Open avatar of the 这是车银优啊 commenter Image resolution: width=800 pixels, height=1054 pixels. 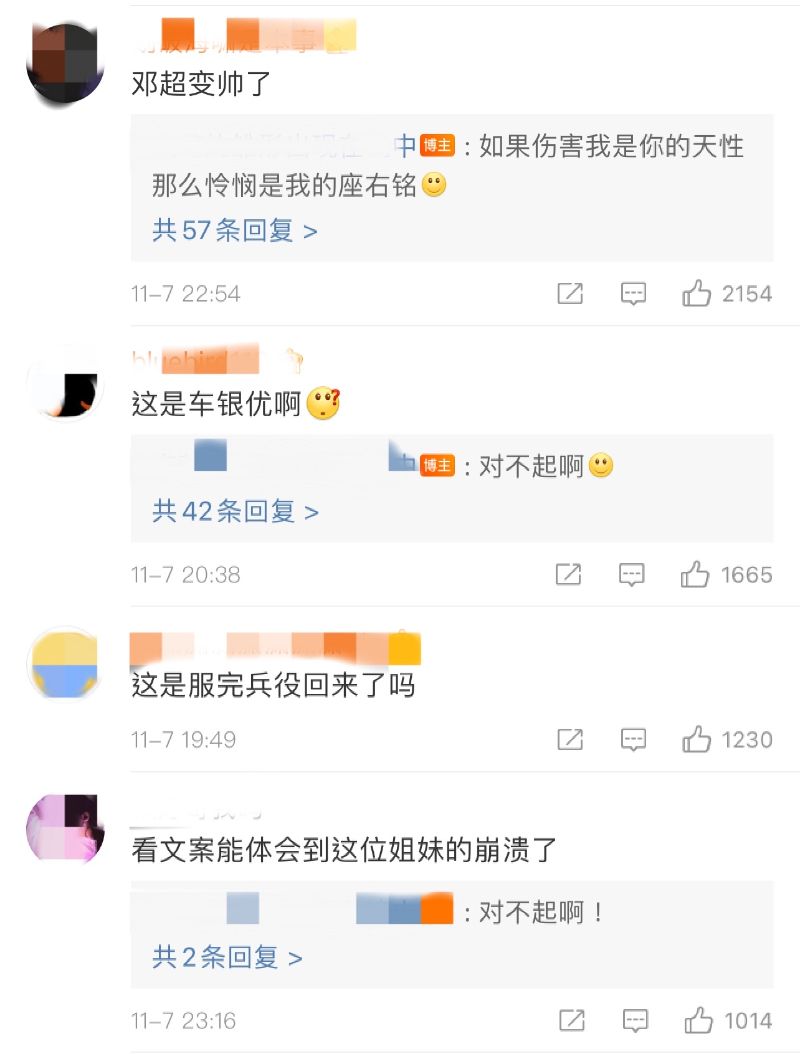[x=65, y=383]
